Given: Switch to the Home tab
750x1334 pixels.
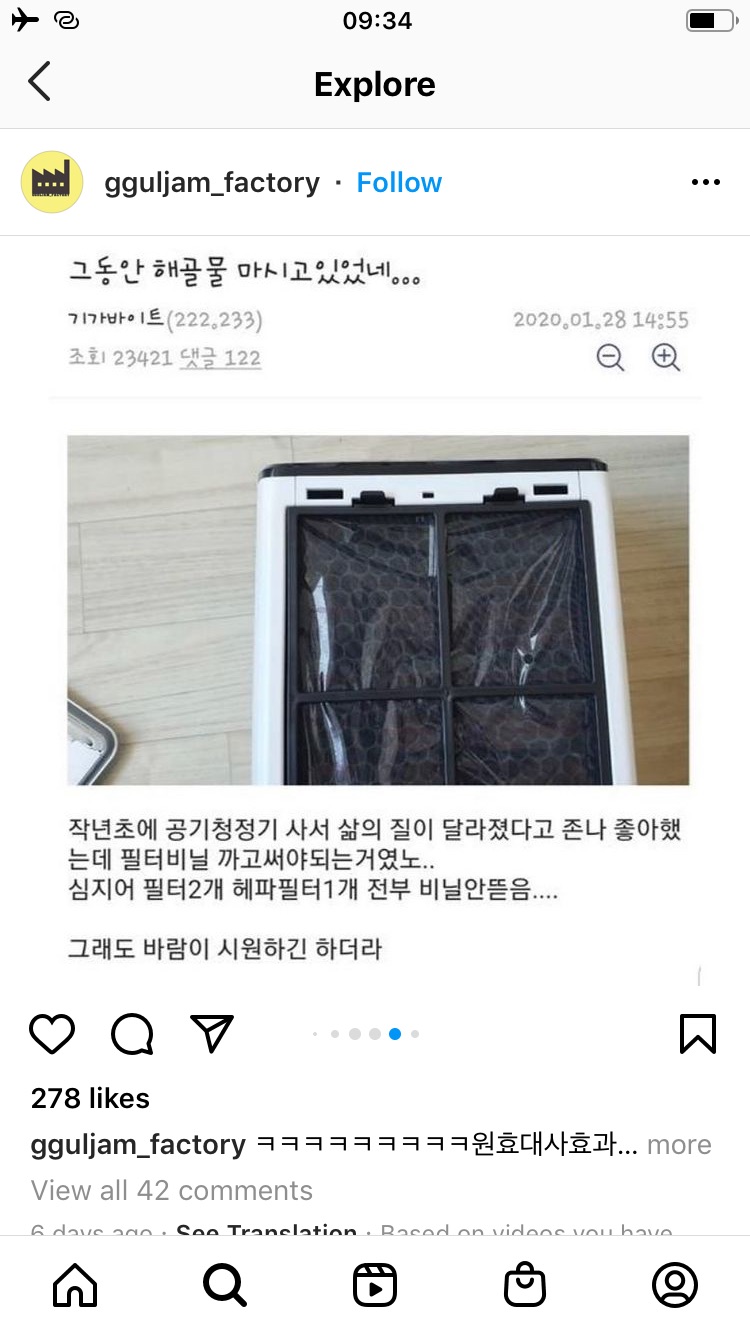Looking at the screenshot, I should coord(75,1285).
